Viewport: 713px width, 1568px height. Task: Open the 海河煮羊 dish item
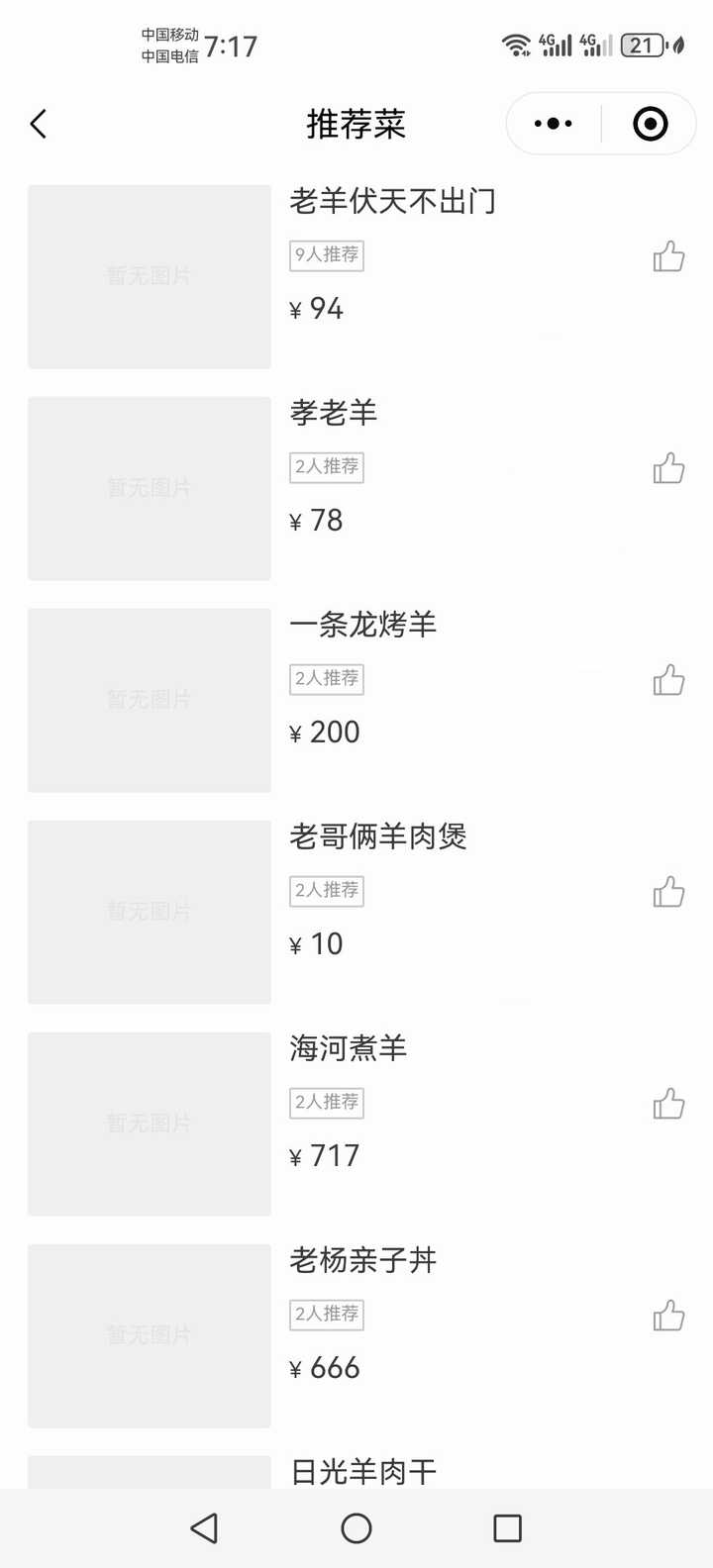[356, 1125]
